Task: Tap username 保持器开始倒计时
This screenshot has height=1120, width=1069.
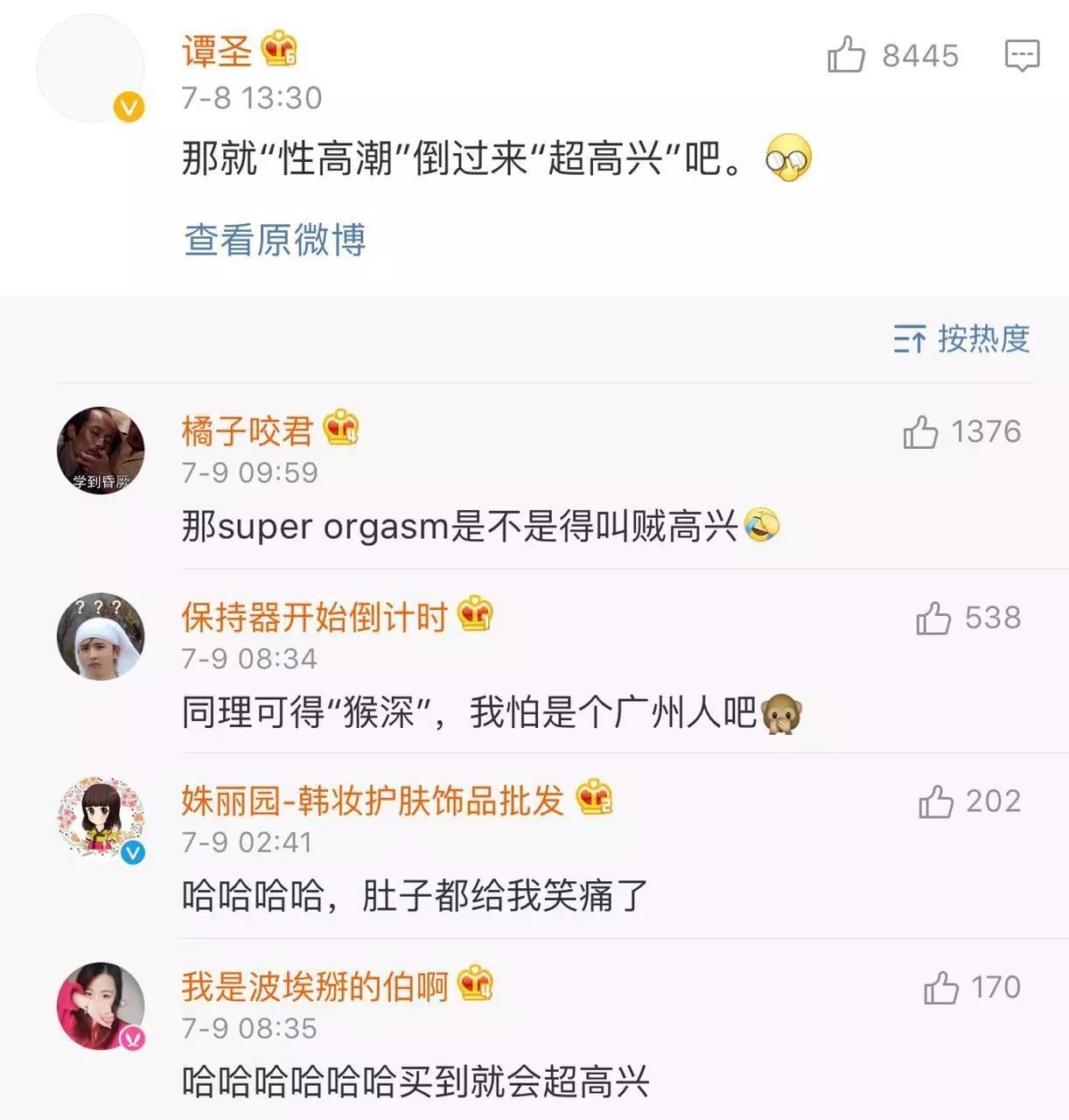Action: 314,617
